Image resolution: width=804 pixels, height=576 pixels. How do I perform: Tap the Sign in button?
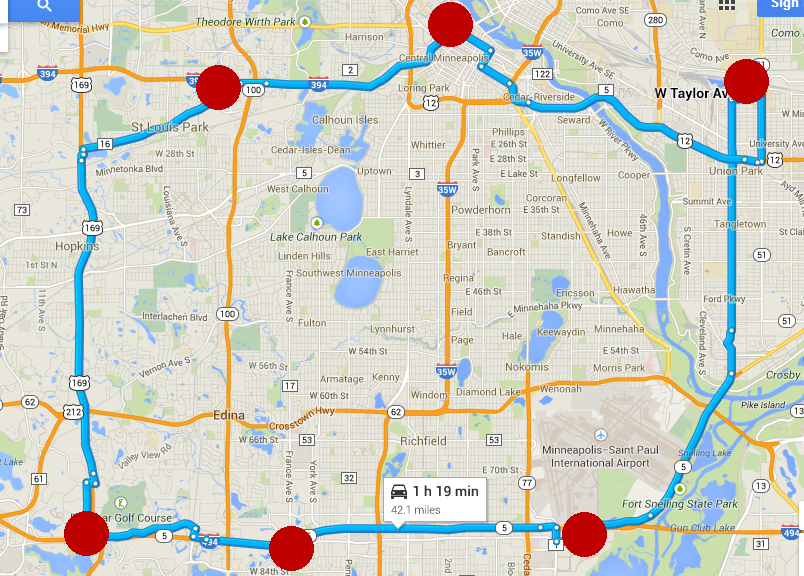[782, 7]
